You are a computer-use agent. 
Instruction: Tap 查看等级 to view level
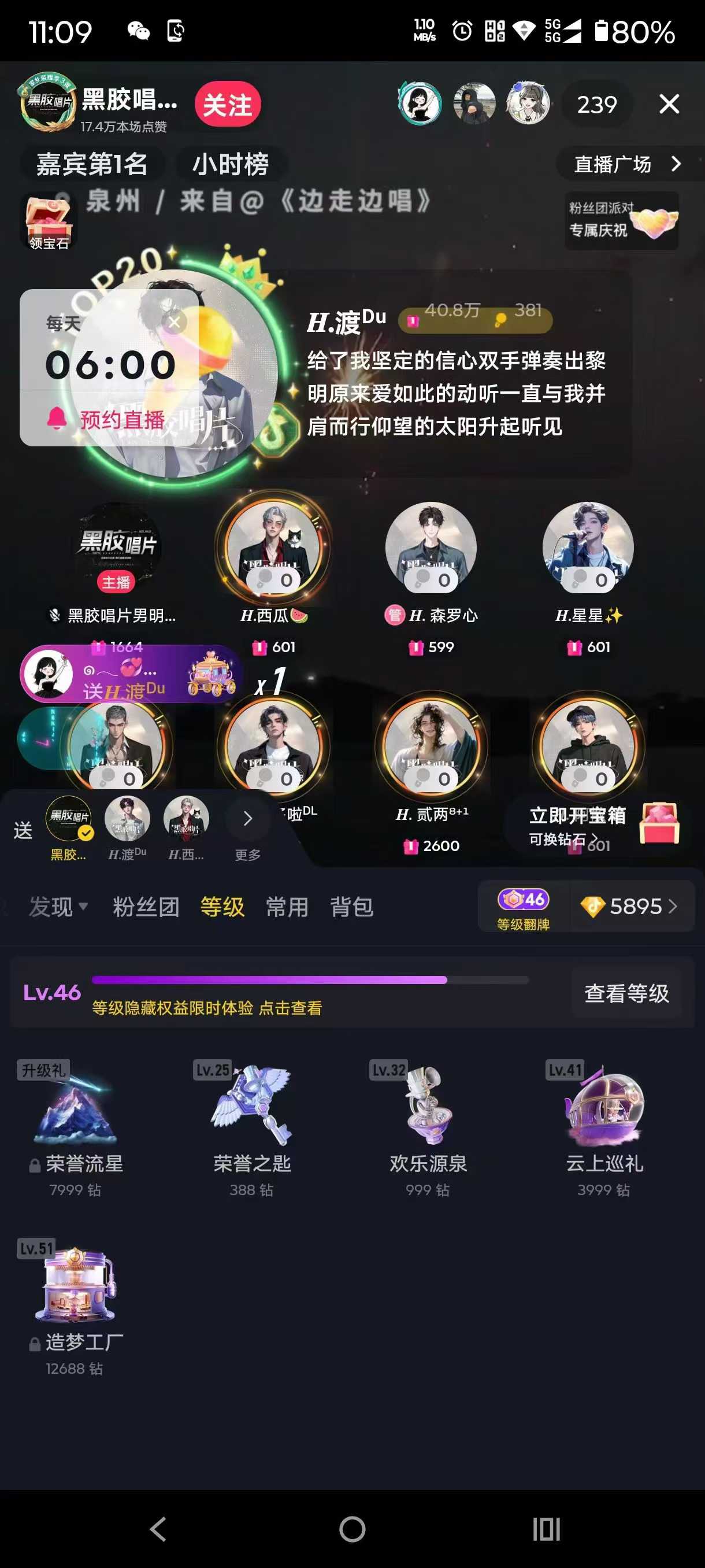click(626, 993)
